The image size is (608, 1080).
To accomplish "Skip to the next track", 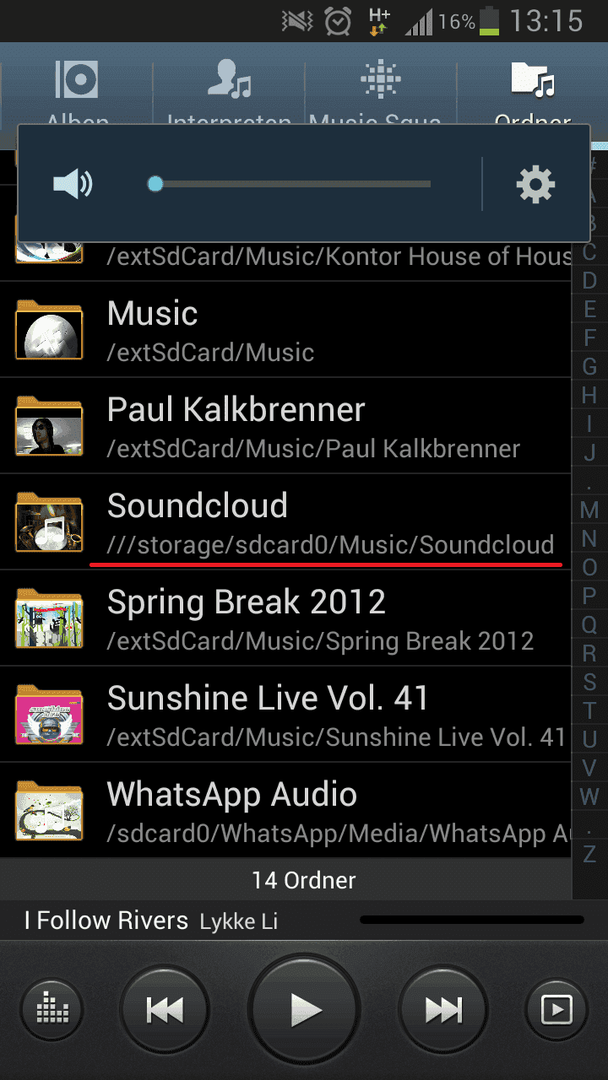I will coord(443,1010).
